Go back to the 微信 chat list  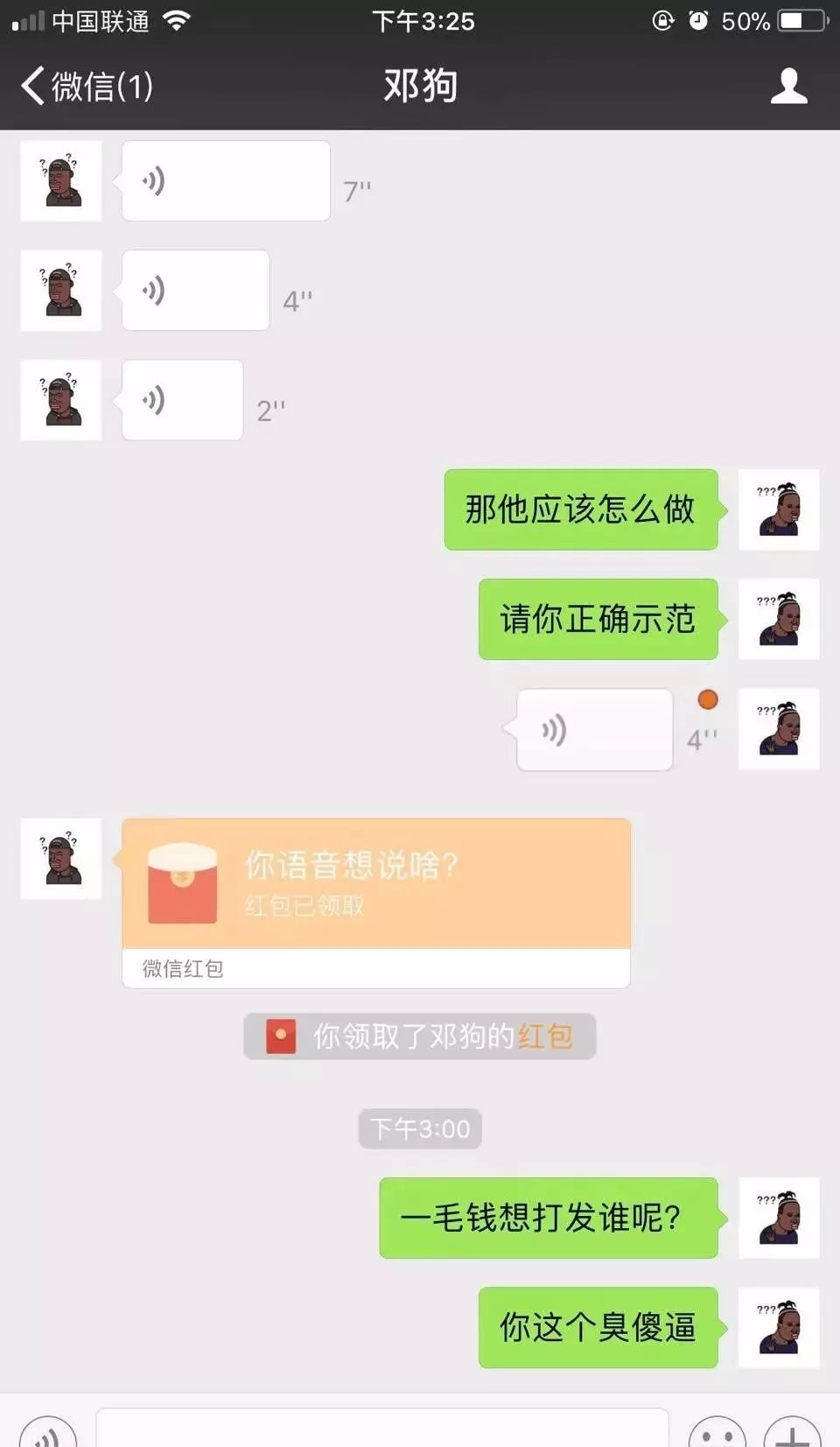[86, 87]
